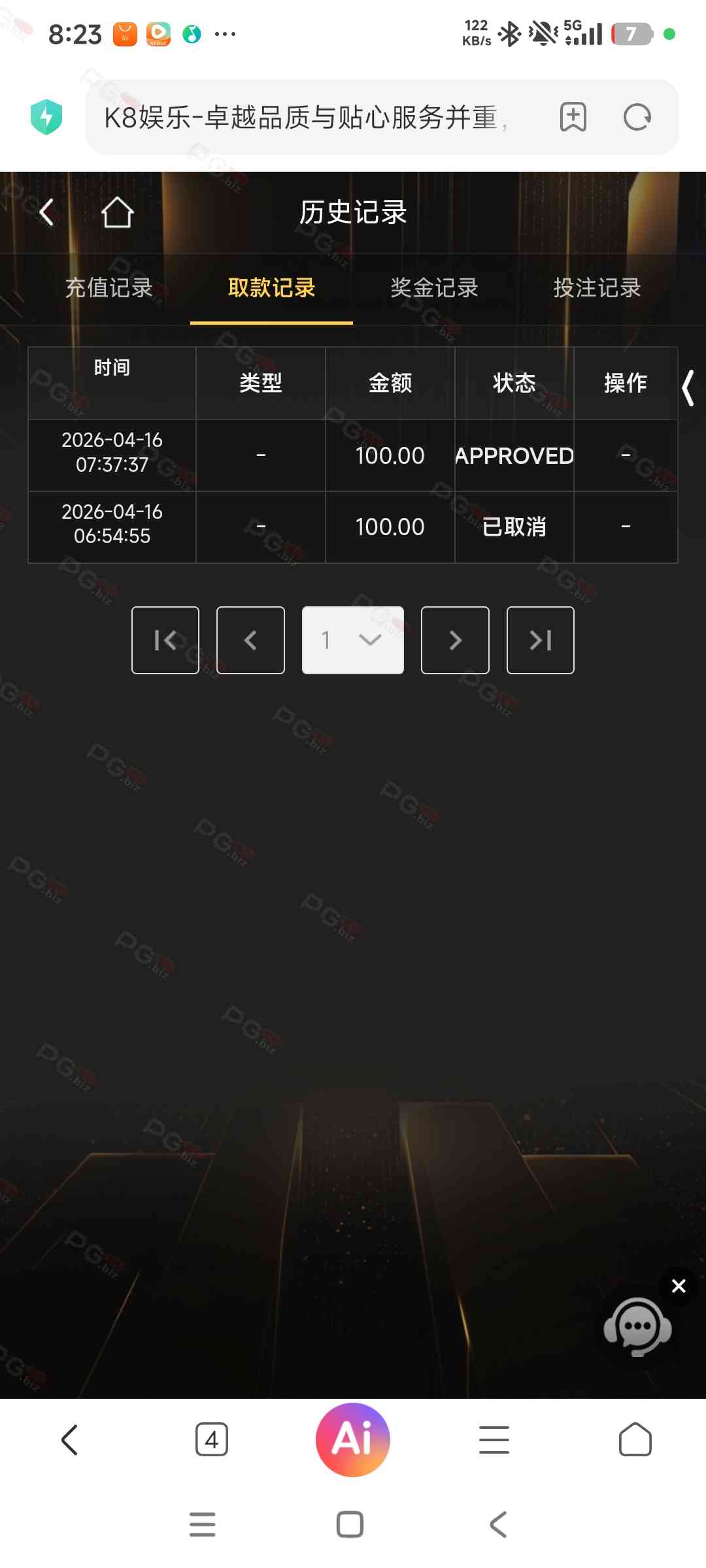Go back from the 历史记录 page
Screen dimensions: 706x1568
[x=46, y=212]
